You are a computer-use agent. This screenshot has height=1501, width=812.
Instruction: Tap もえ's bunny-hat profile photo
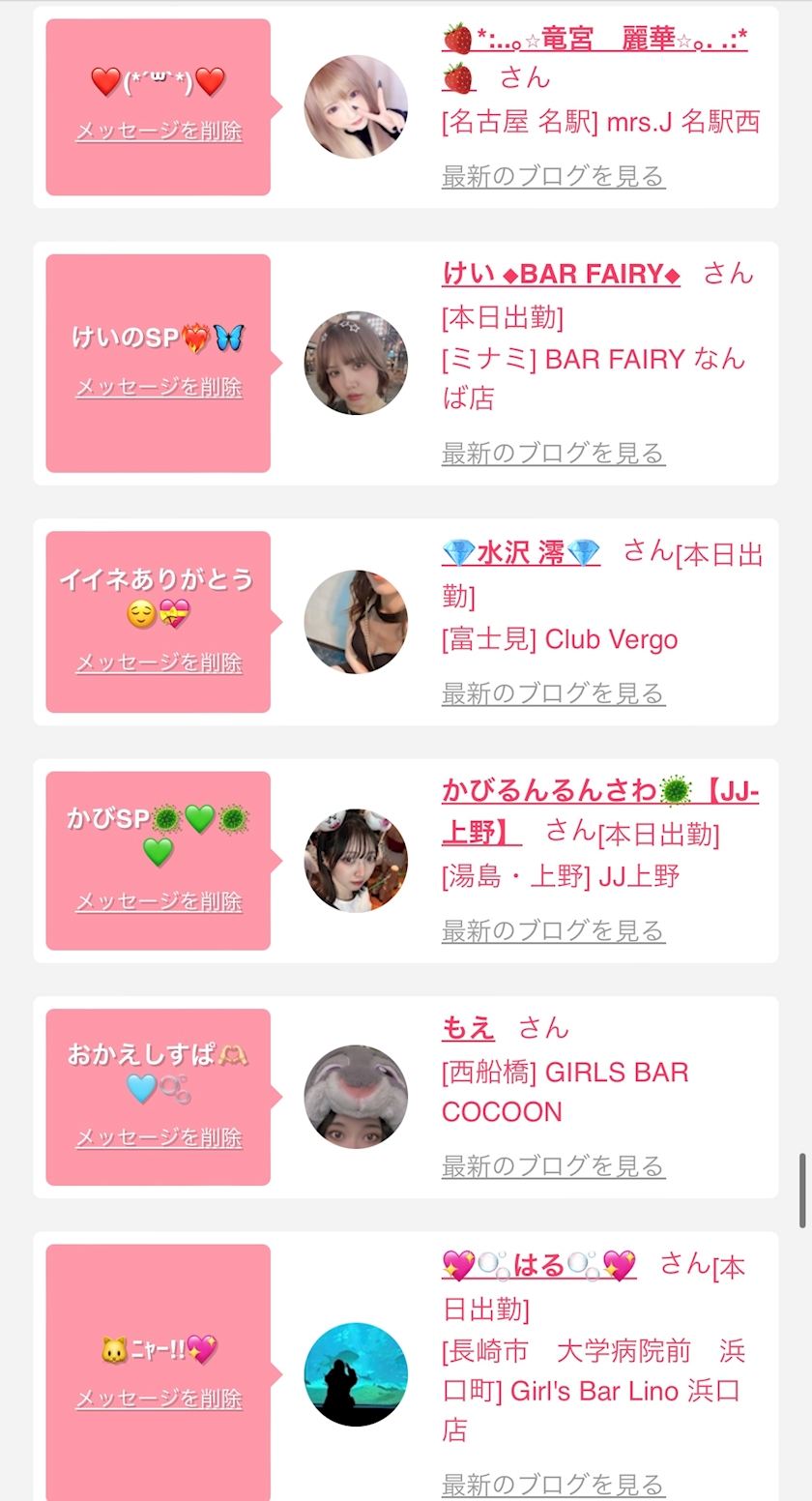pos(356,1097)
